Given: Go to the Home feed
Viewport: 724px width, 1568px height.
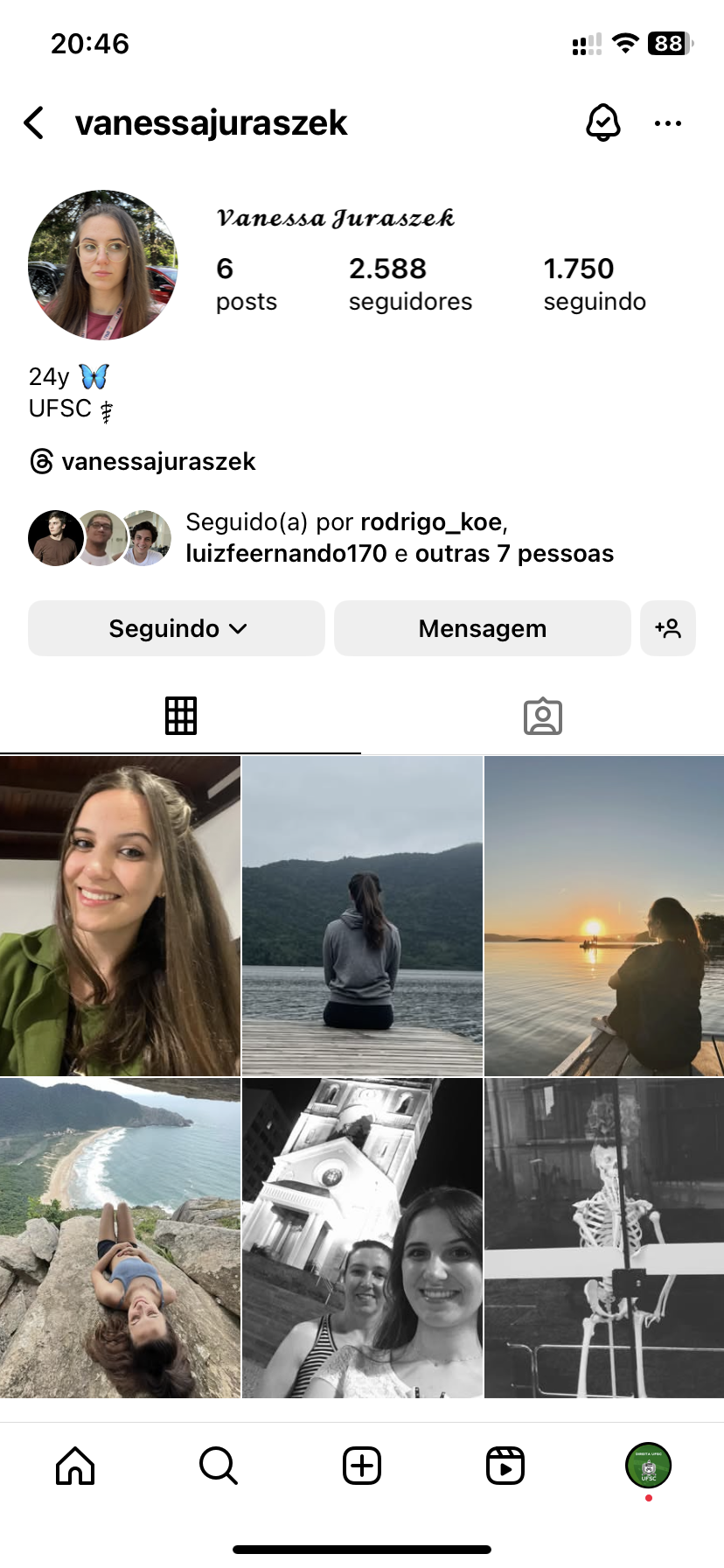Looking at the screenshot, I should (75, 1466).
